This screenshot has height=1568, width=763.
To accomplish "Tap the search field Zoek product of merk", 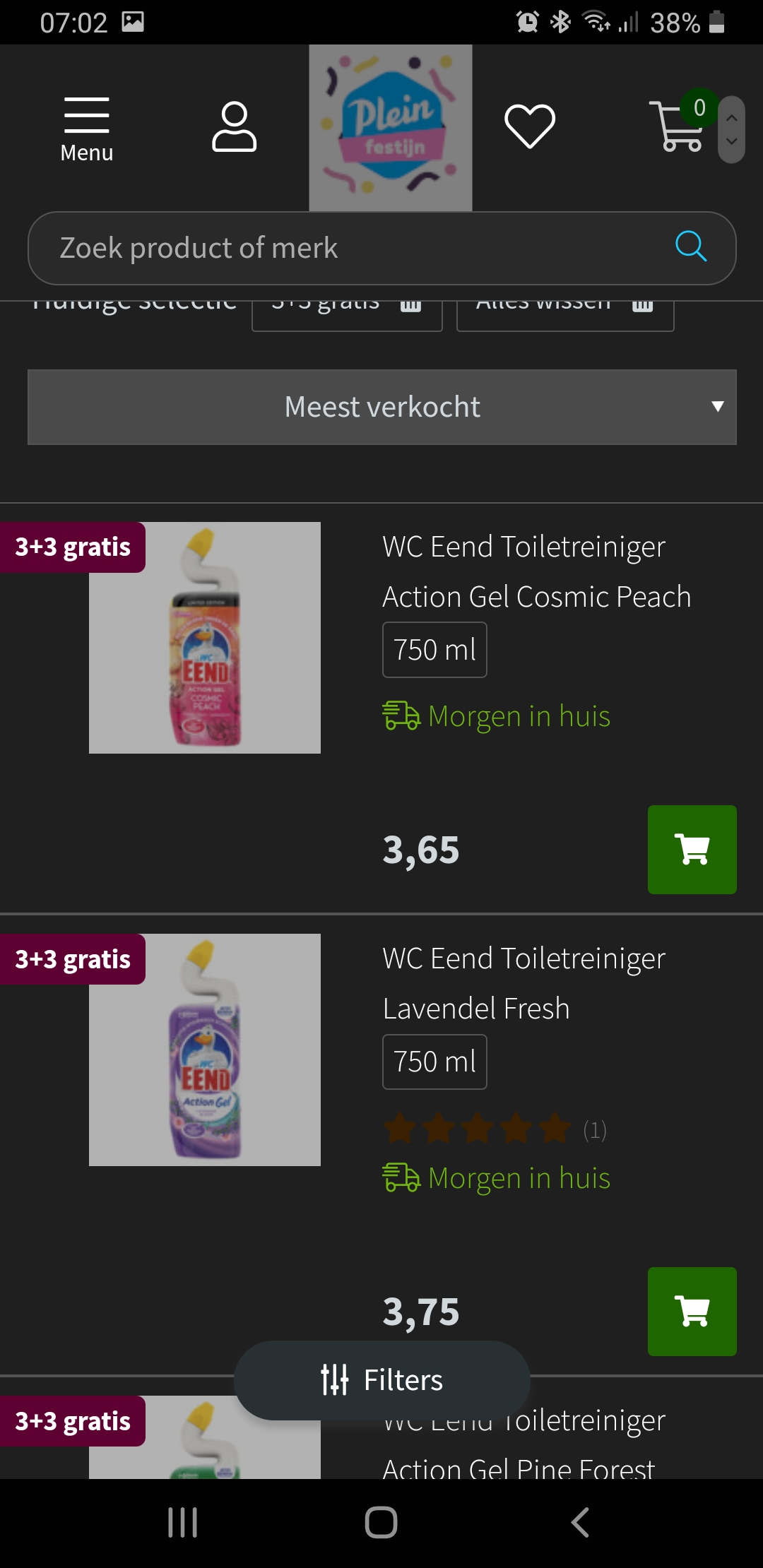I will [x=318, y=248].
